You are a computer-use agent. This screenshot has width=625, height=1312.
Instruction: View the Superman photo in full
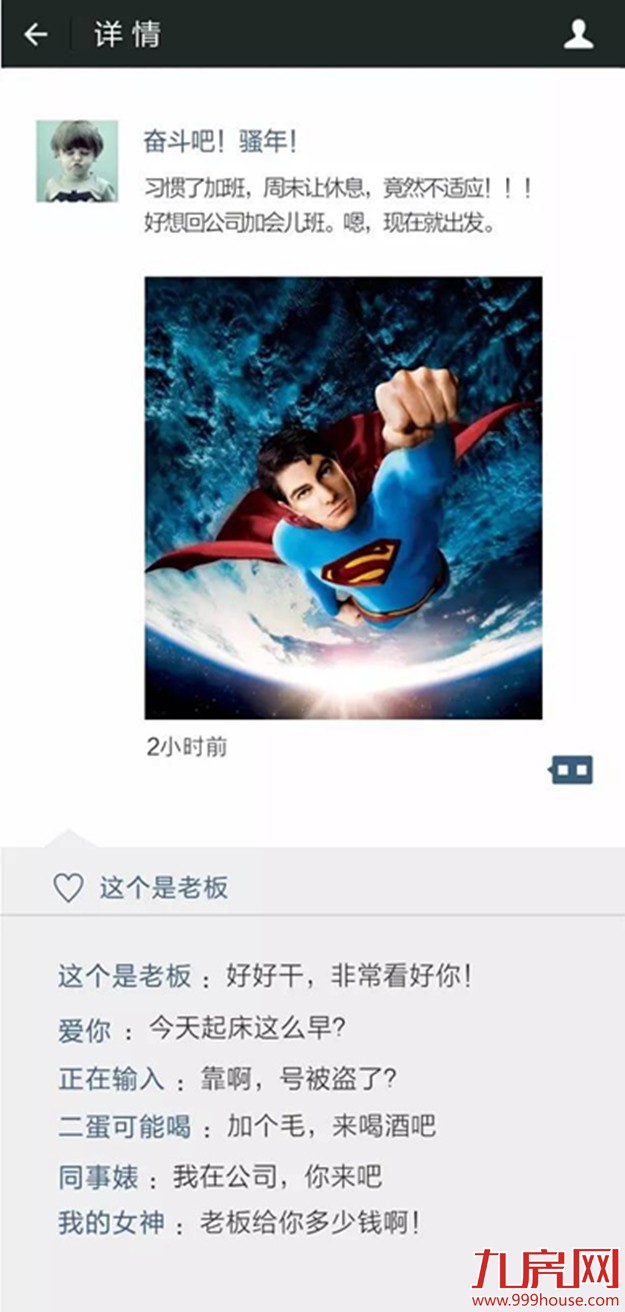click(x=343, y=497)
